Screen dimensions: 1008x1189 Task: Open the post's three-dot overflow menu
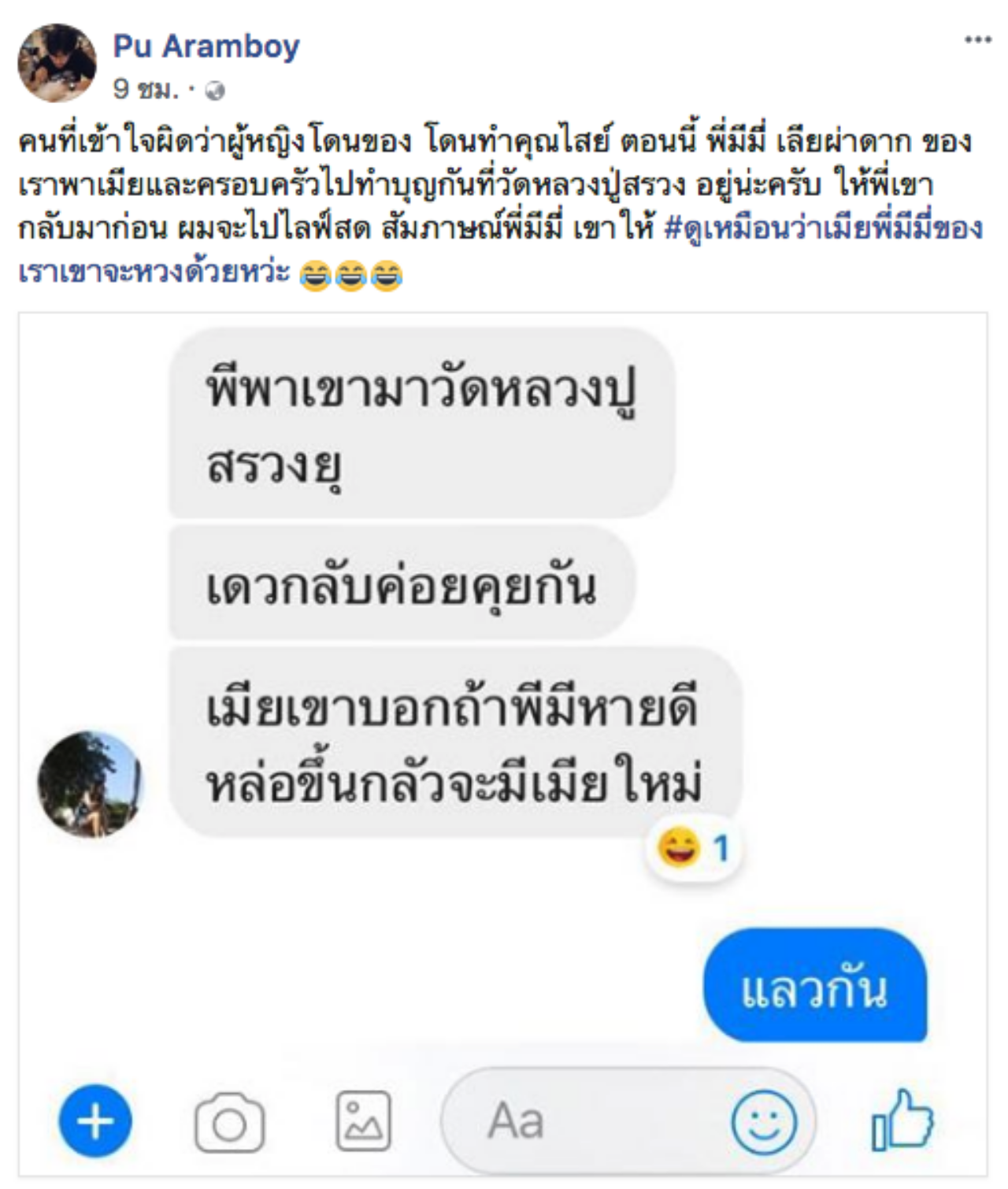click(977, 40)
